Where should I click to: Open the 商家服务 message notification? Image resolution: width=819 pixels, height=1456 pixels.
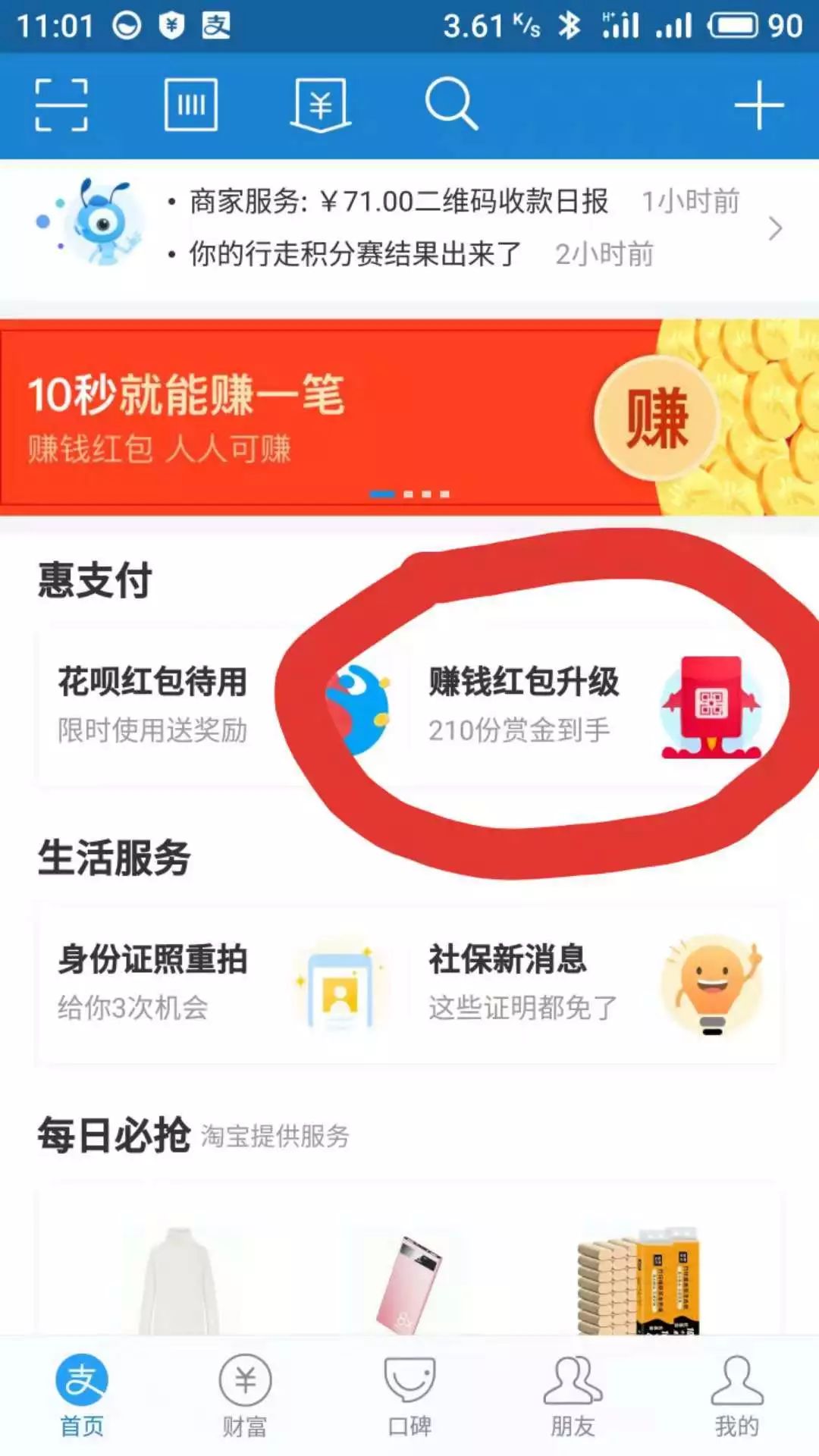(x=398, y=202)
